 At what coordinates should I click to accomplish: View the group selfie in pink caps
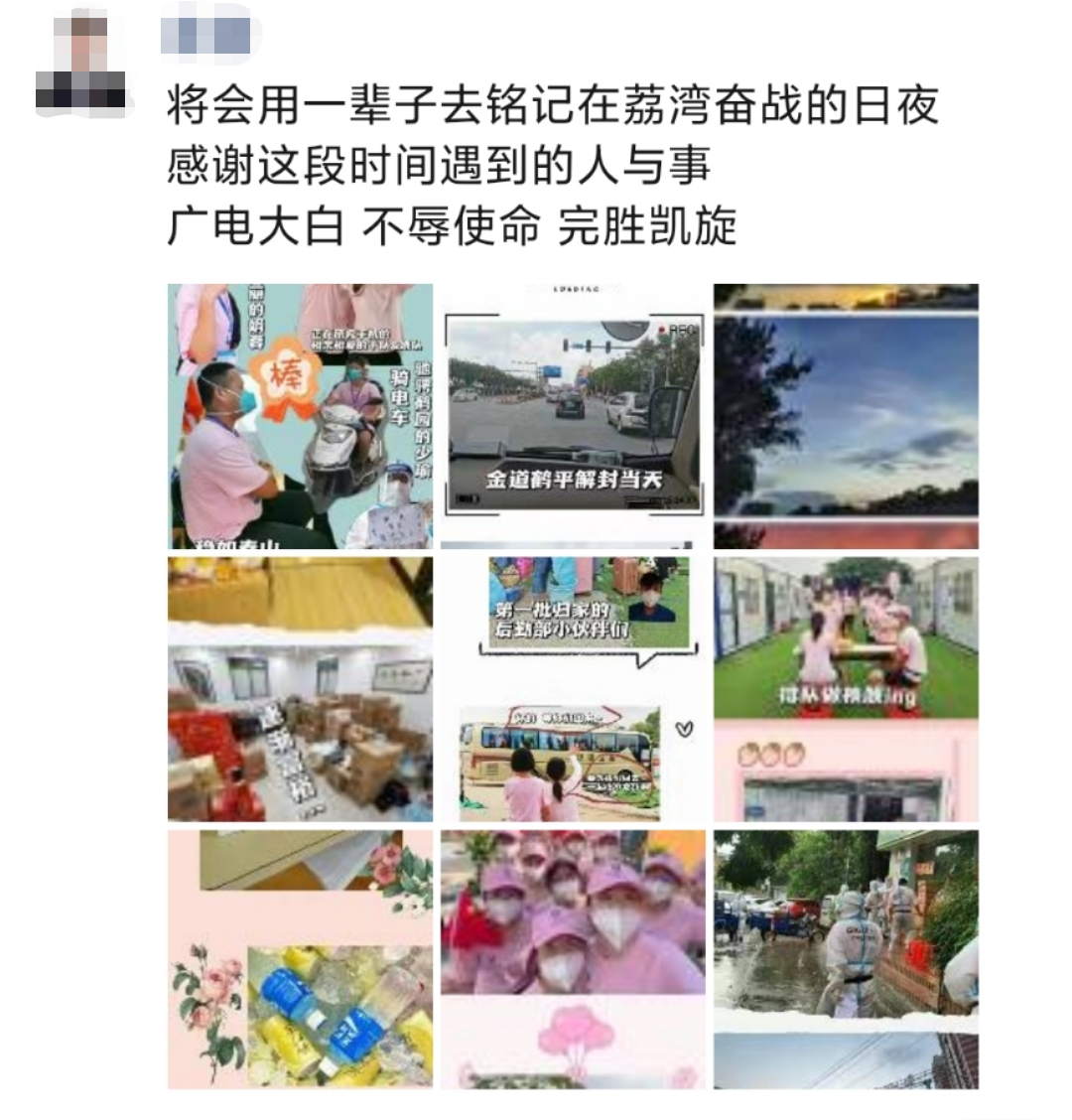573,959
